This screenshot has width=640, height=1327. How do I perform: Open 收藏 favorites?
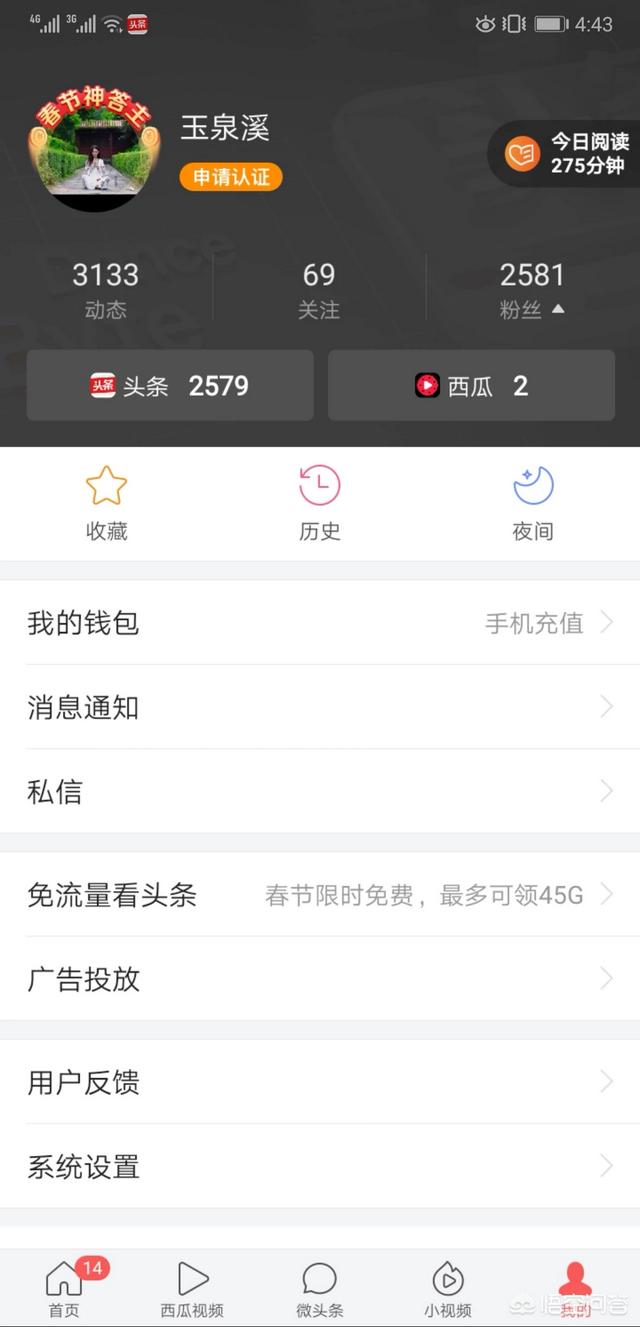pyautogui.click(x=106, y=504)
